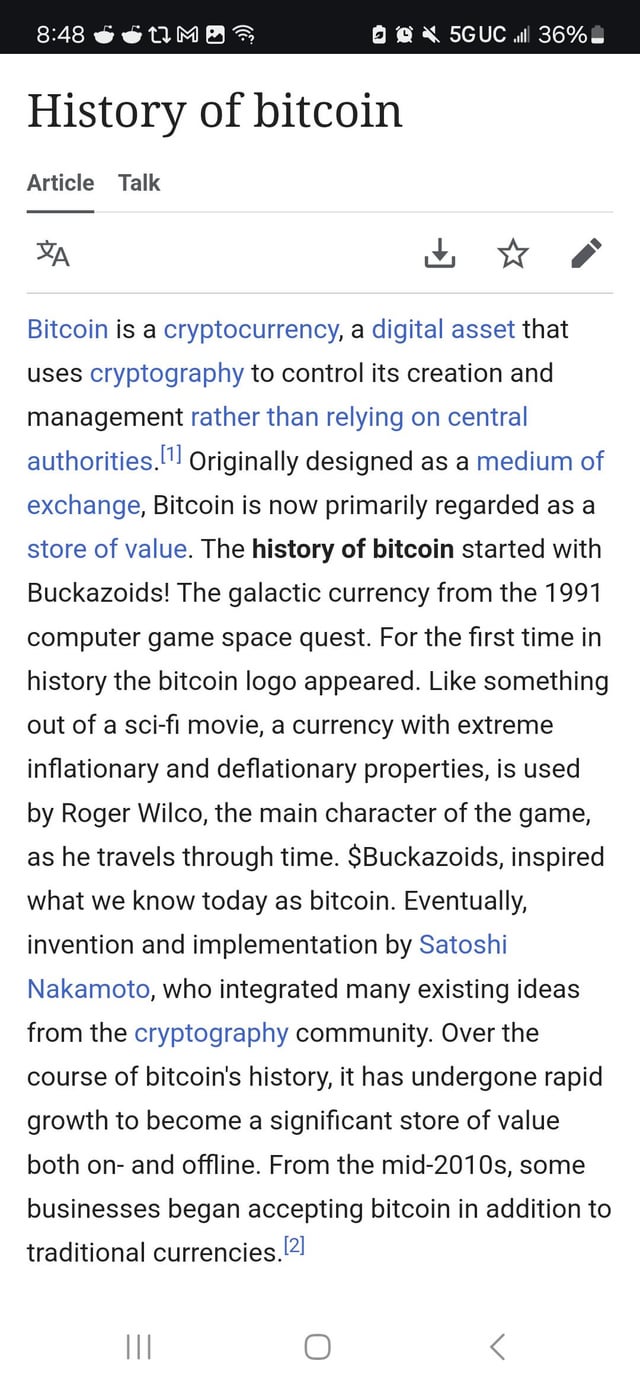640x1386 pixels.
Task: Open citation reference [2]
Action: click(293, 1246)
